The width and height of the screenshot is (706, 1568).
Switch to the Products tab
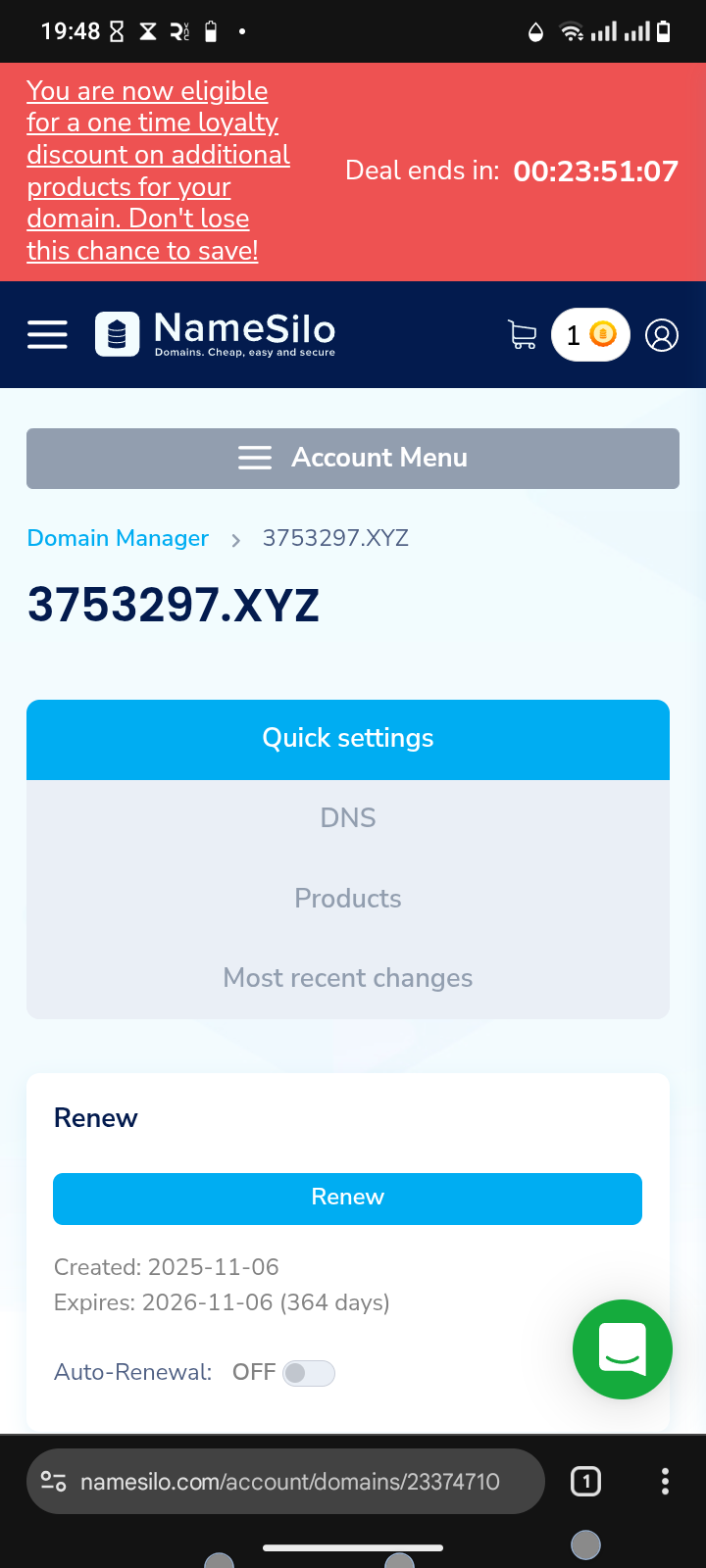pyautogui.click(x=348, y=899)
